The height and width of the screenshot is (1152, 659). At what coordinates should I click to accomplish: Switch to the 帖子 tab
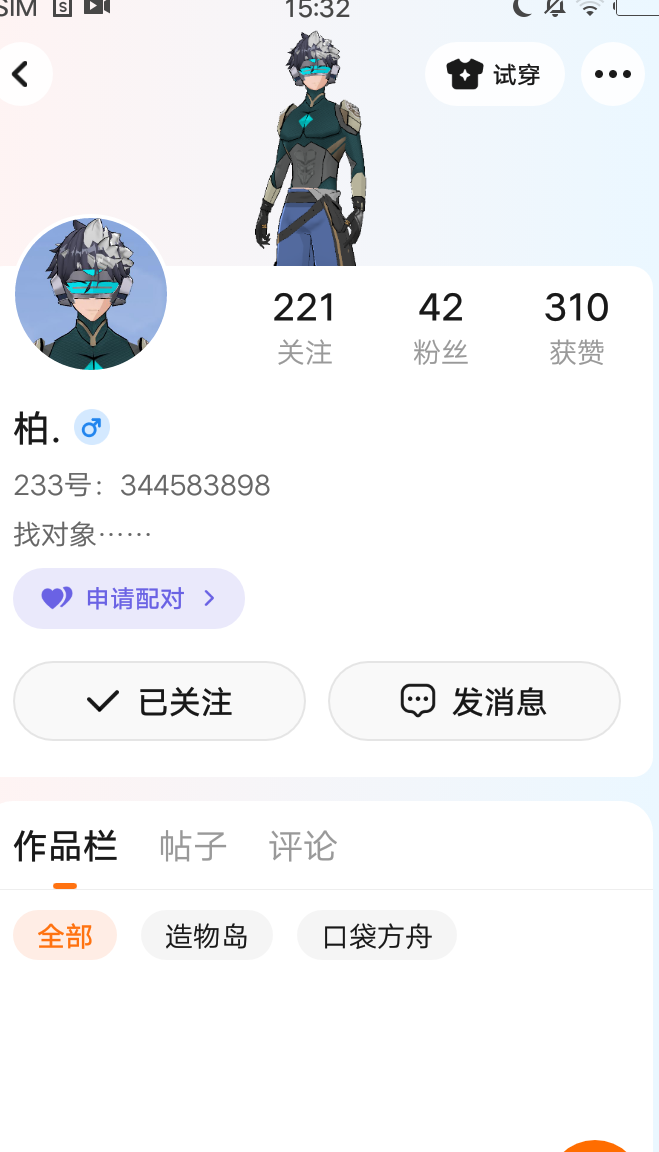pos(193,846)
